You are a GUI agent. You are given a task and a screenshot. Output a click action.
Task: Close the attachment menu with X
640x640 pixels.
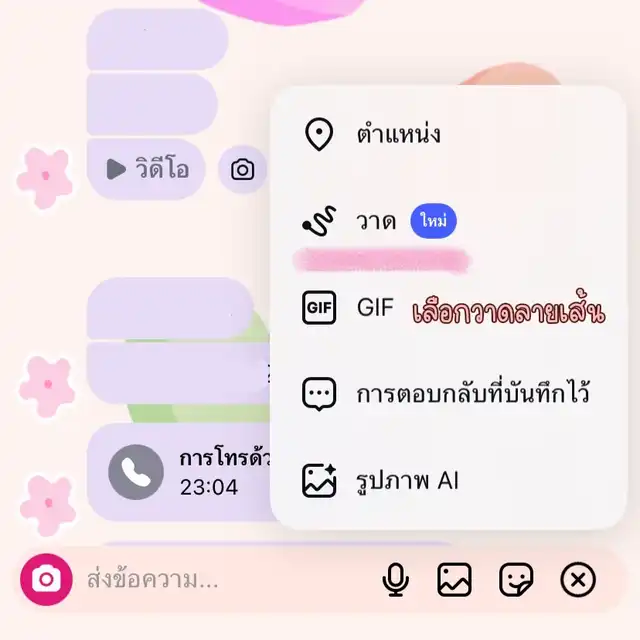pyautogui.click(x=578, y=580)
